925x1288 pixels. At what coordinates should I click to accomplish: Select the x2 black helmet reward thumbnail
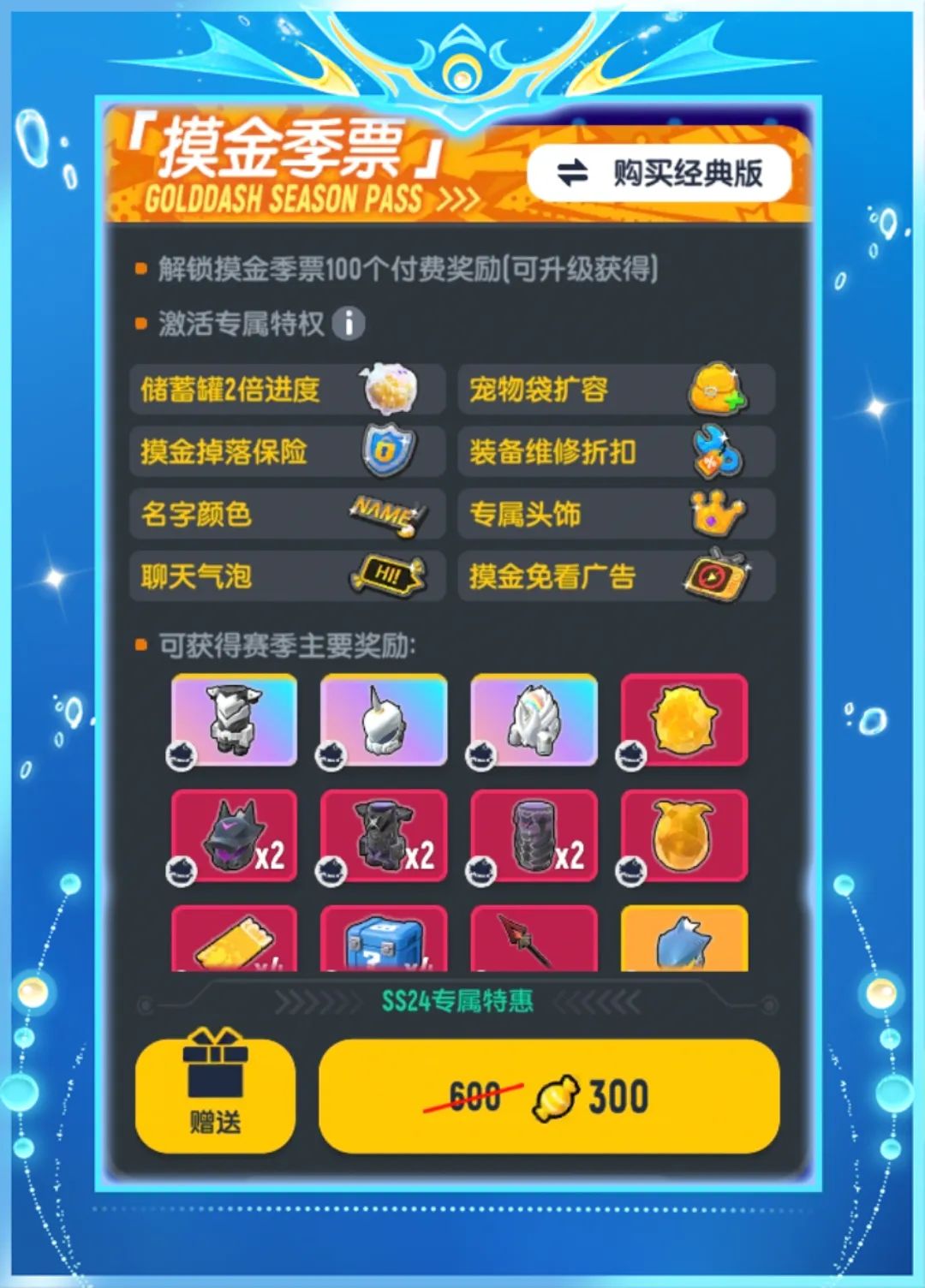coord(234,835)
